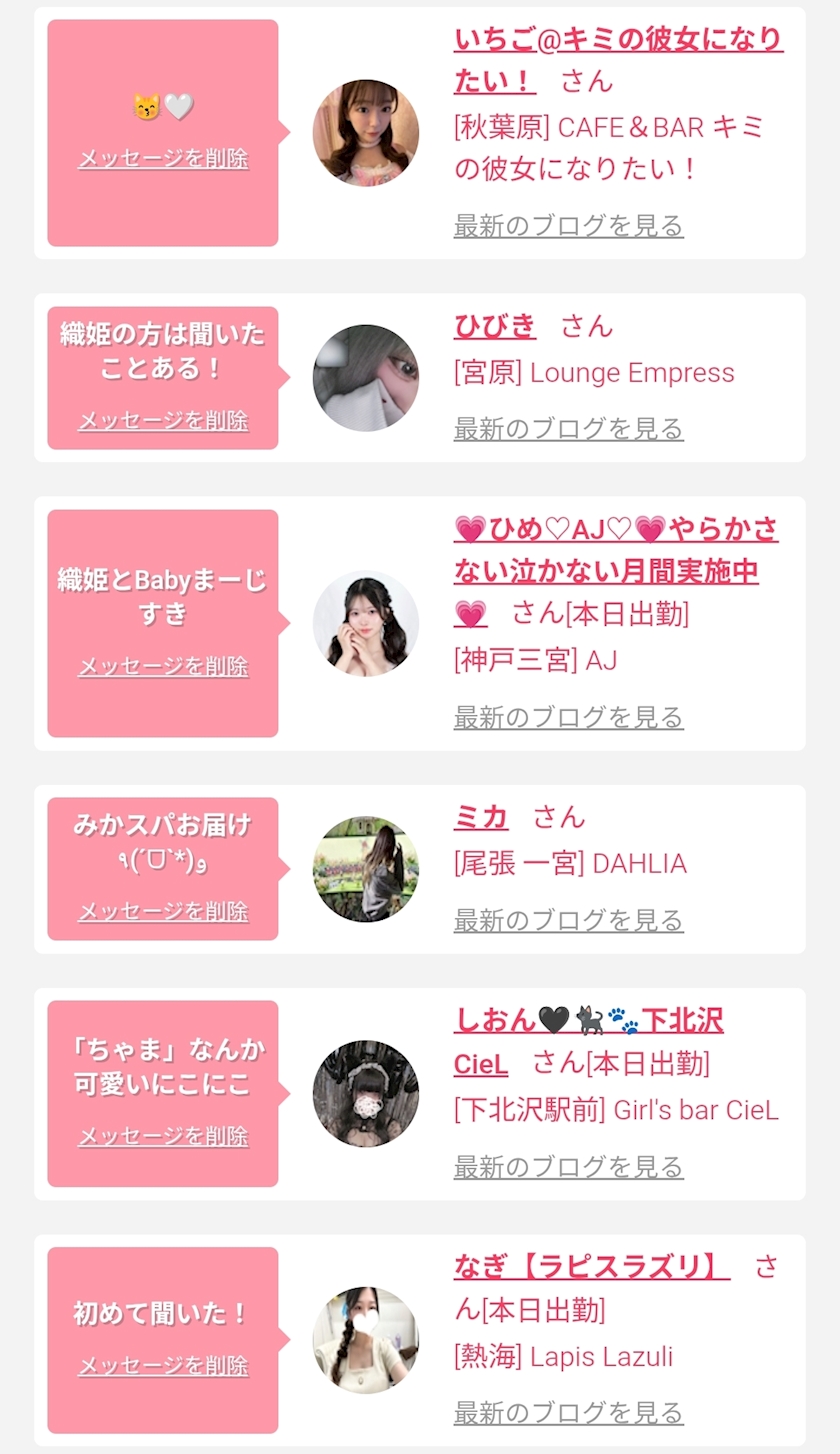
Task: View latest blog of いちご
Action: click(568, 226)
